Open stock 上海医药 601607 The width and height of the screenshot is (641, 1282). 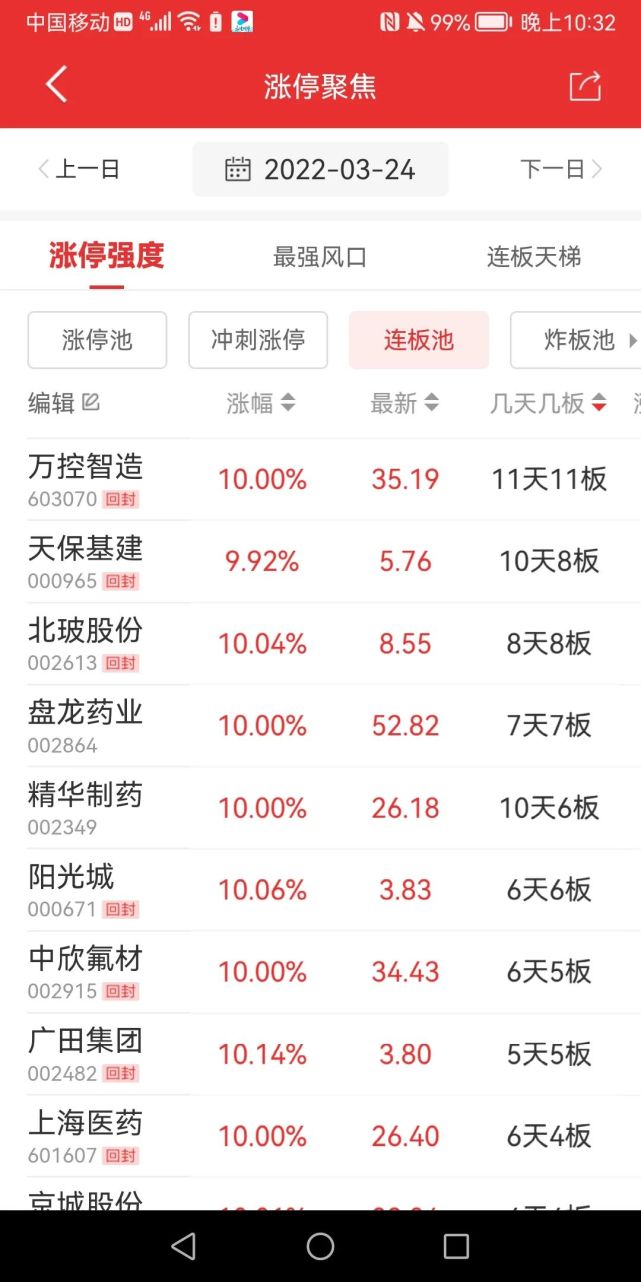pos(86,1134)
